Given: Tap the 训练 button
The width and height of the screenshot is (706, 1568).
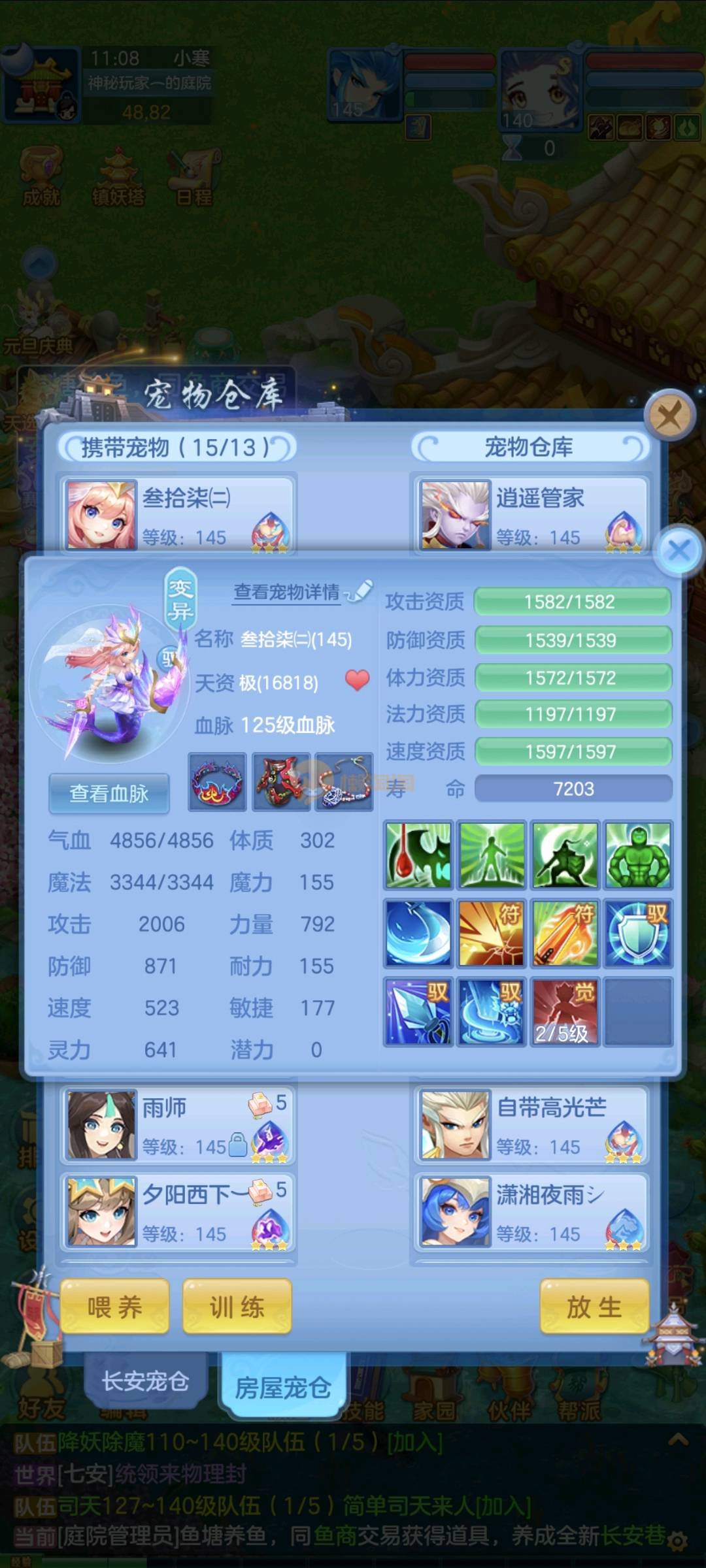Looking at the screenshot, I should click(x=237, y=1307).
